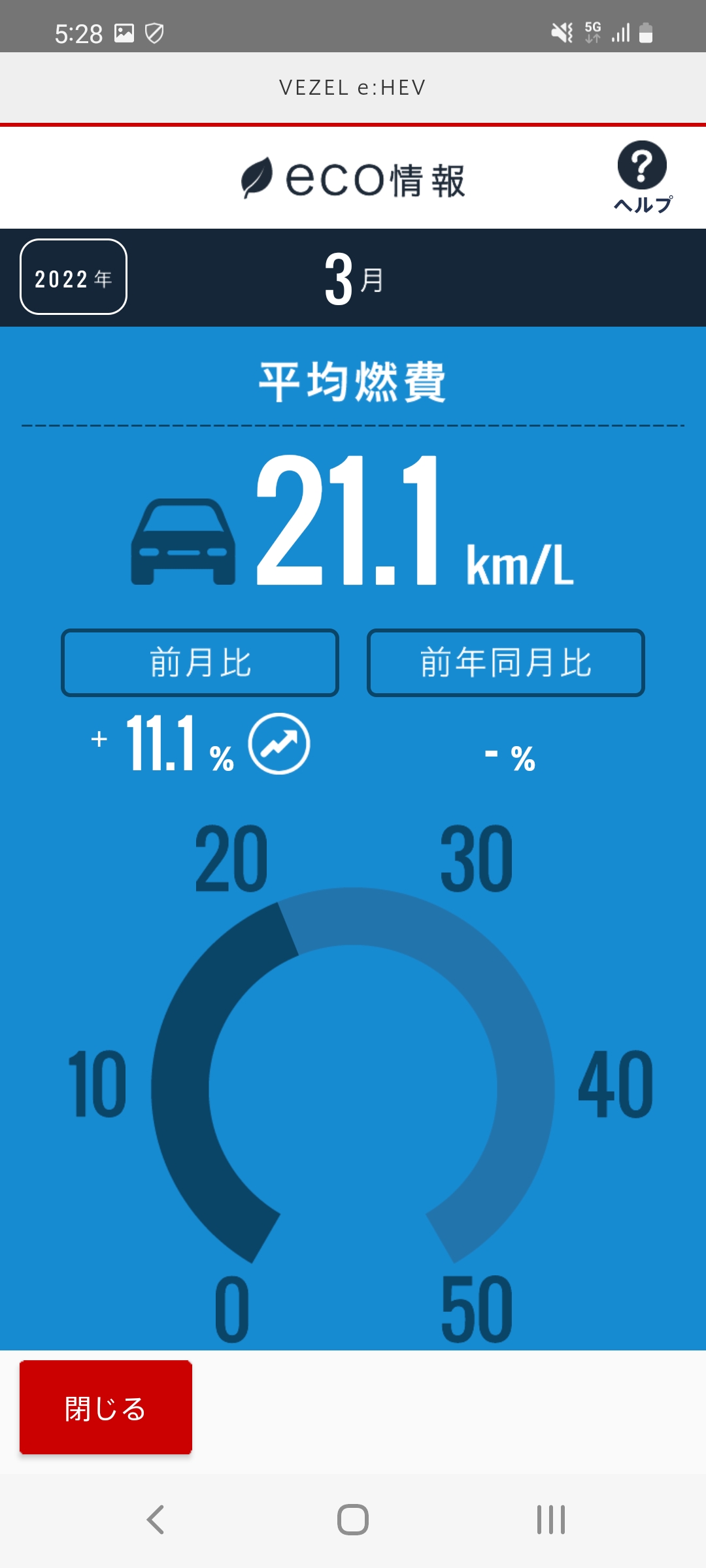Open the 2022年 year selector
This screenshot has height=1568, width=706.
(73, 277)
